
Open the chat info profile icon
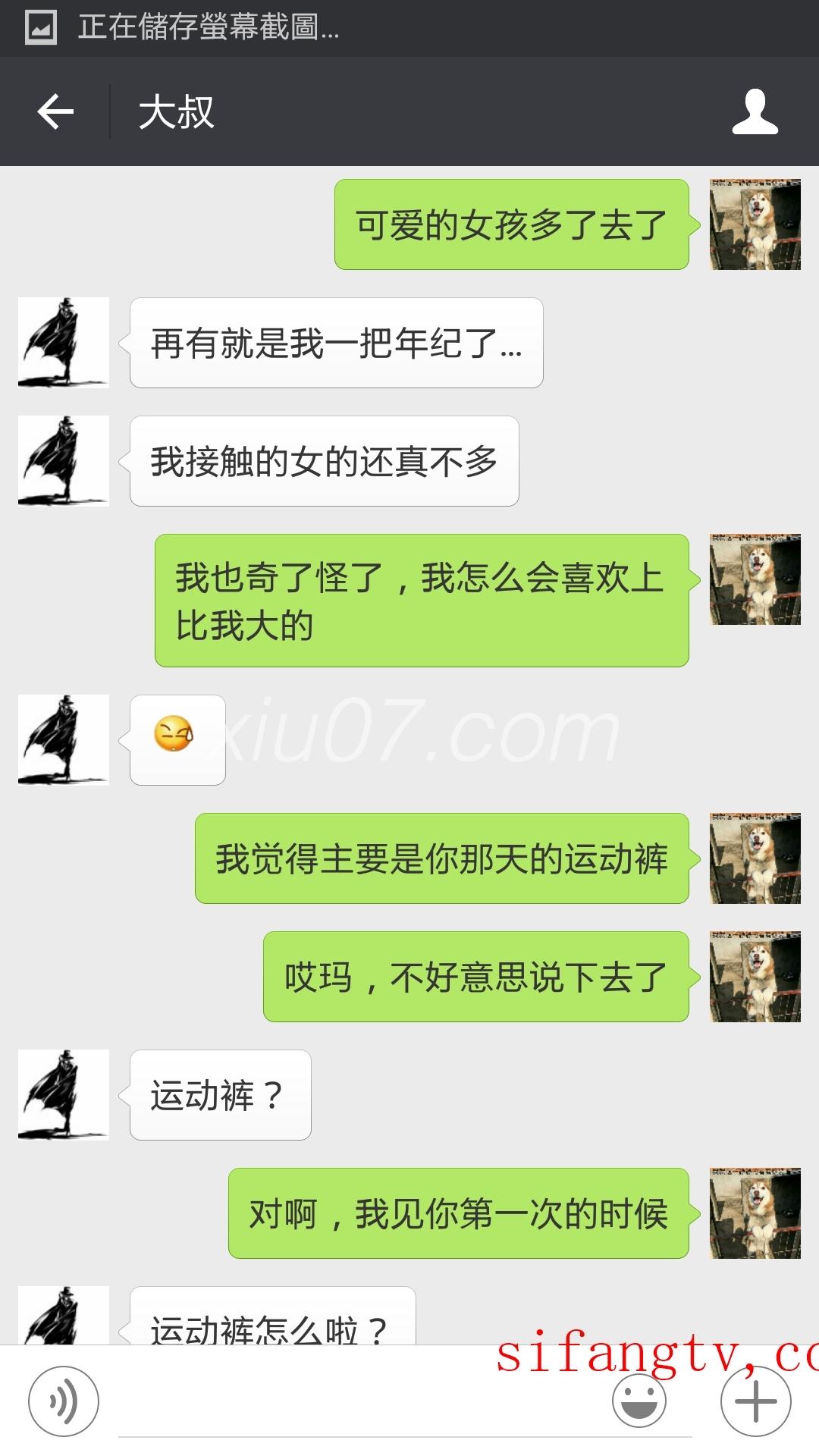[755, 112]
